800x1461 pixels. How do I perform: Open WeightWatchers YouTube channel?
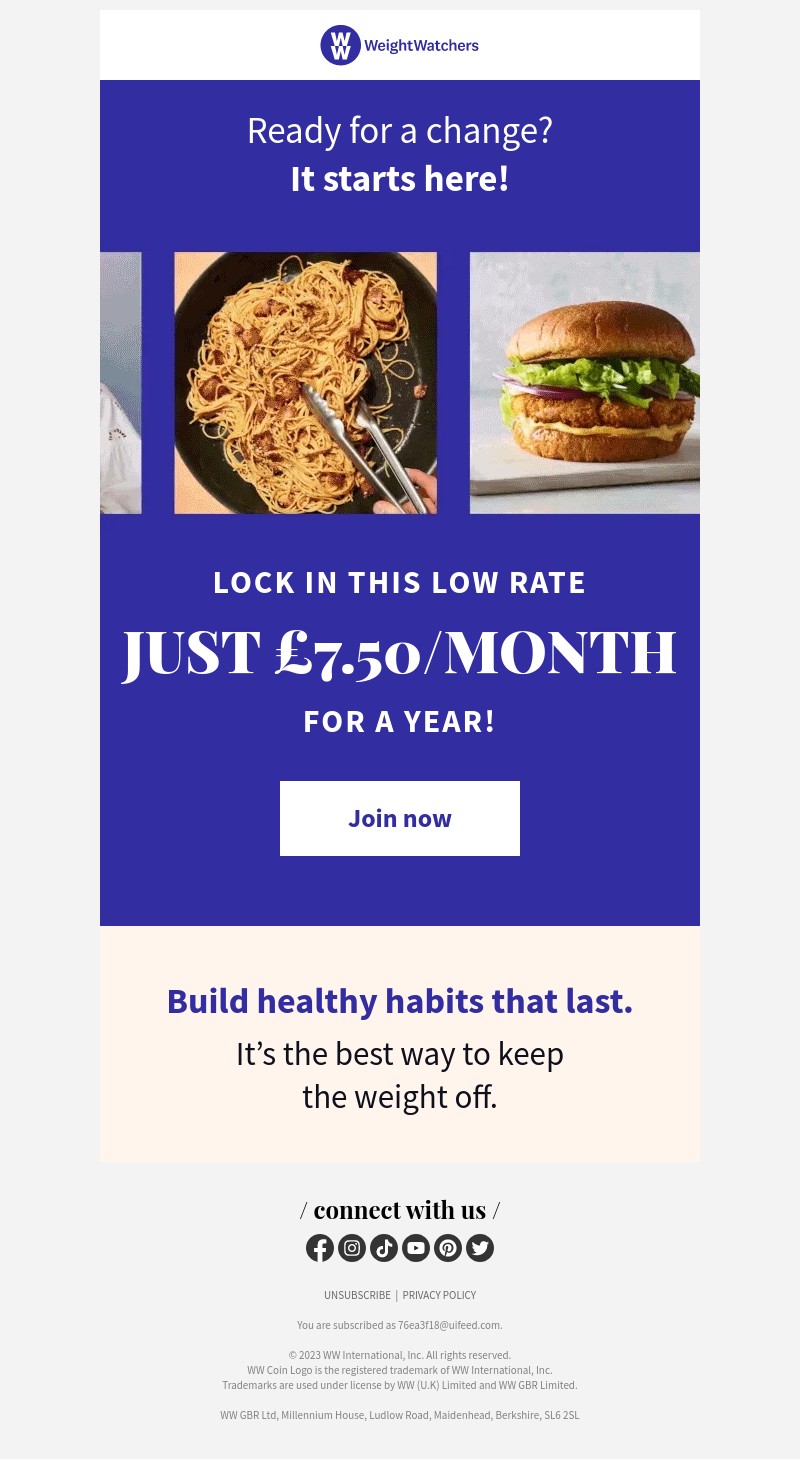[x=416, y=1248]
